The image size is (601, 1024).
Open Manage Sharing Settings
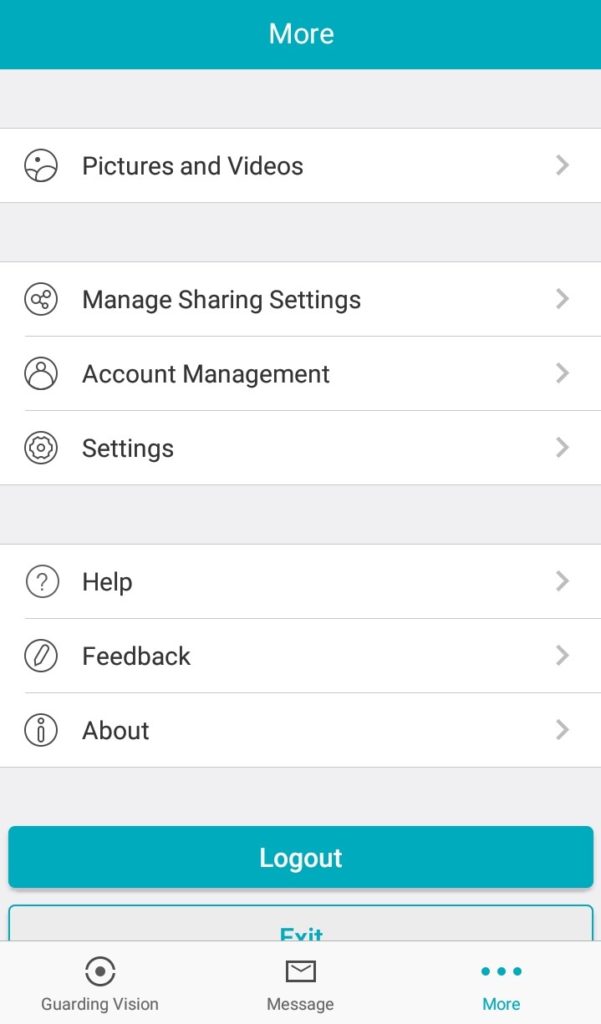300,299
